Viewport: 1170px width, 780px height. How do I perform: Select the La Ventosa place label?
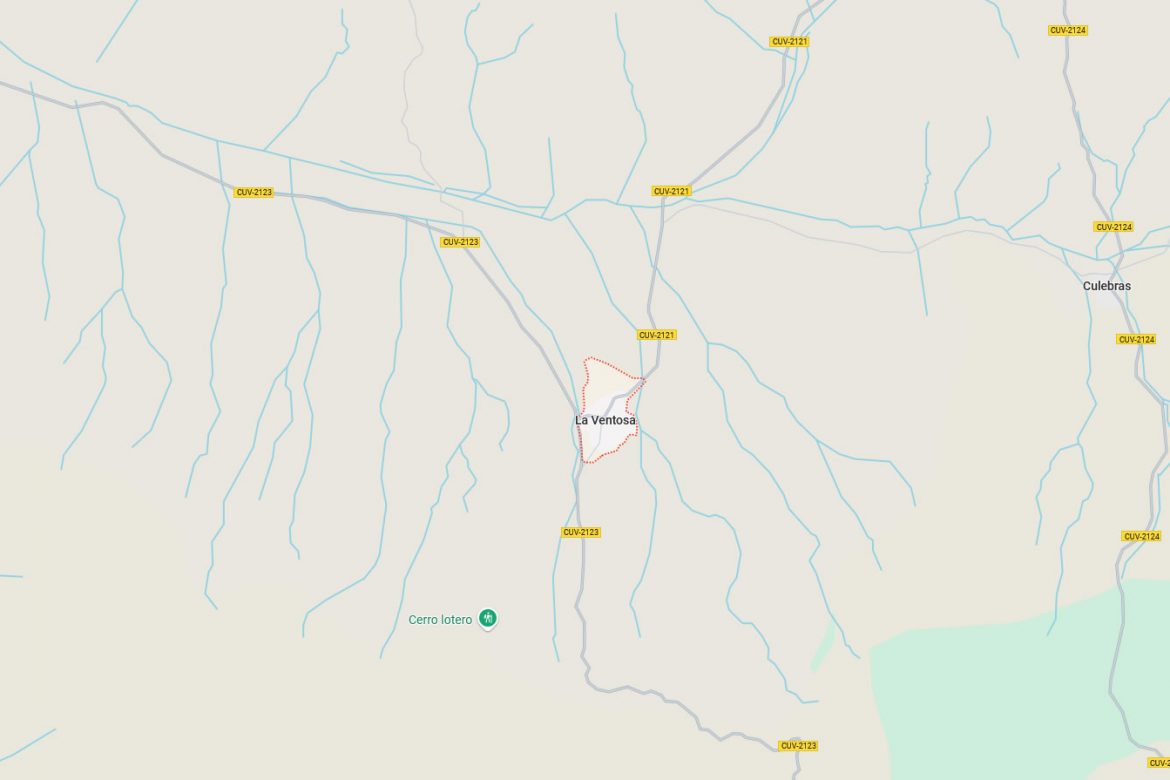coord(605,421)
